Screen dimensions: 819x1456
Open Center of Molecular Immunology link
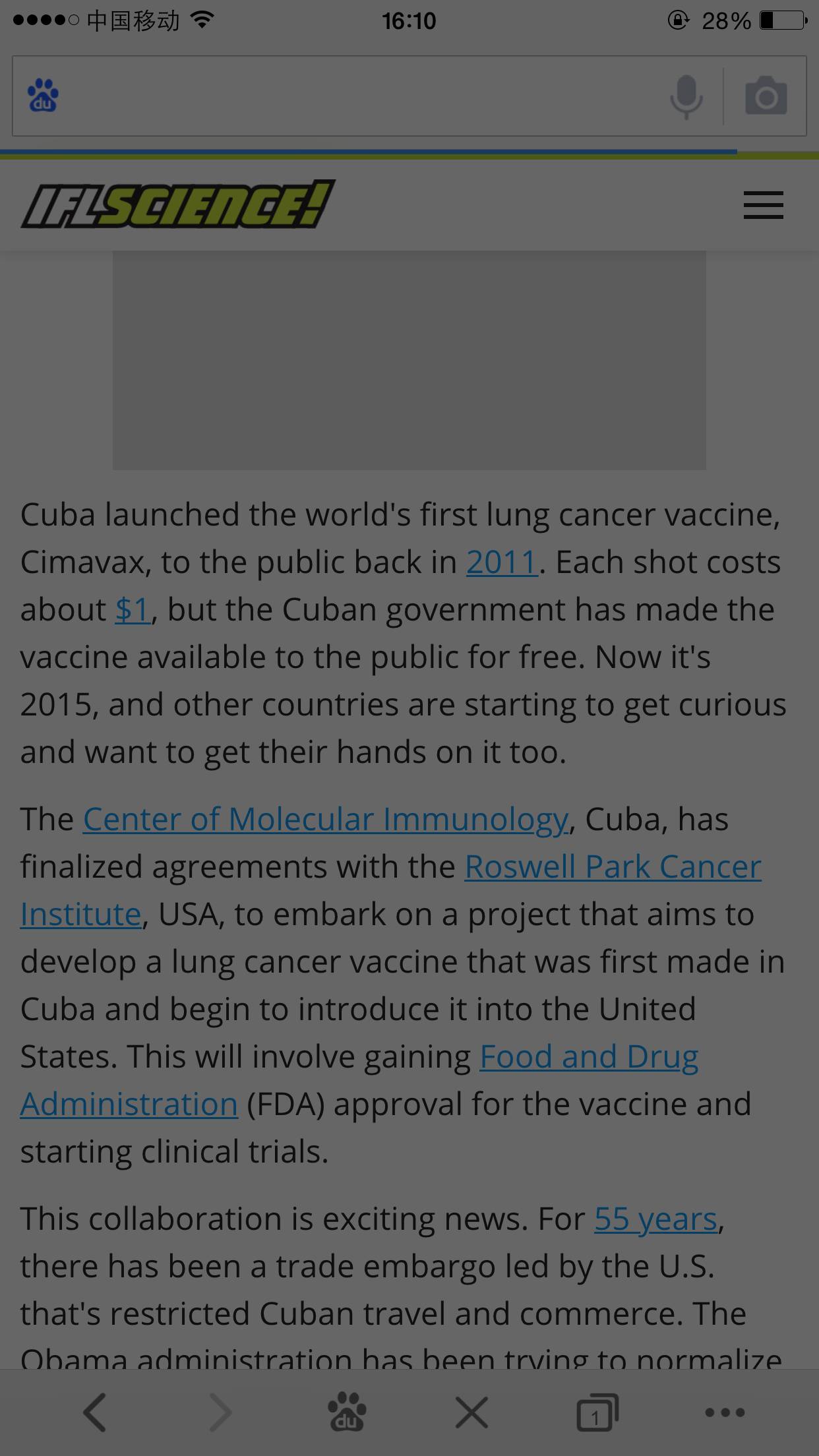pos(325,820)
